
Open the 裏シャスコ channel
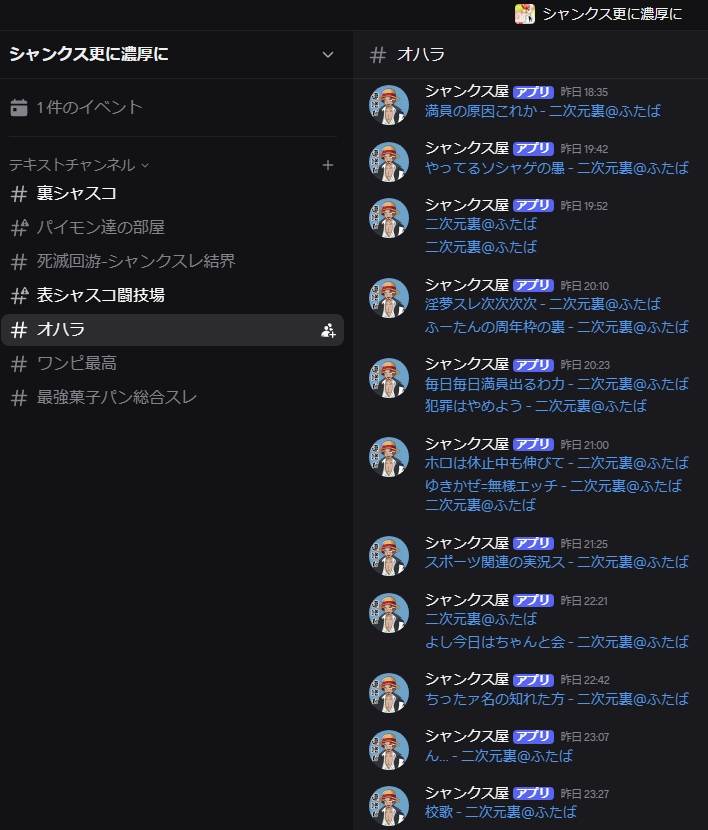[77, 193]
